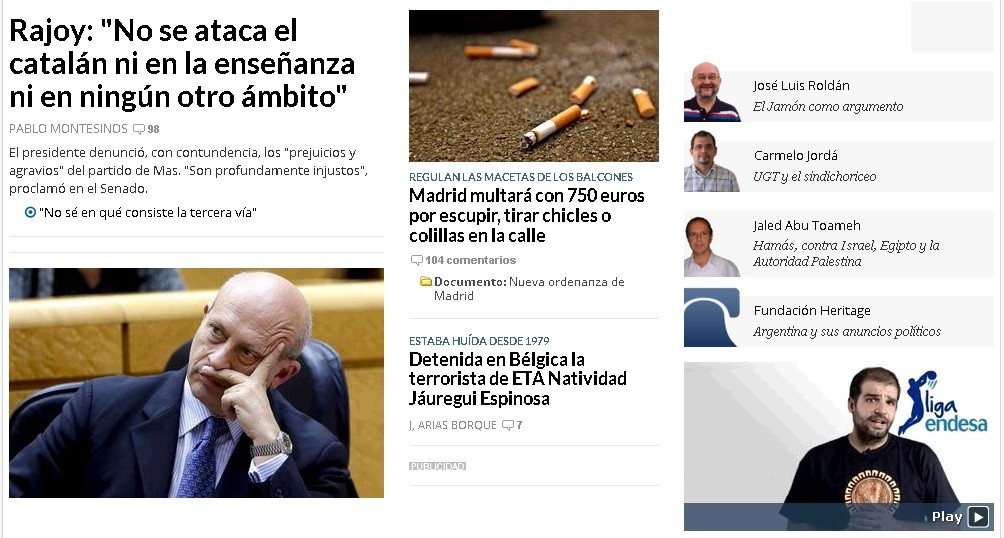The height and width of the screenshot is (538, 1004).
Task: Open the photo of the man in the Senate
Action: tap(196, 383)
